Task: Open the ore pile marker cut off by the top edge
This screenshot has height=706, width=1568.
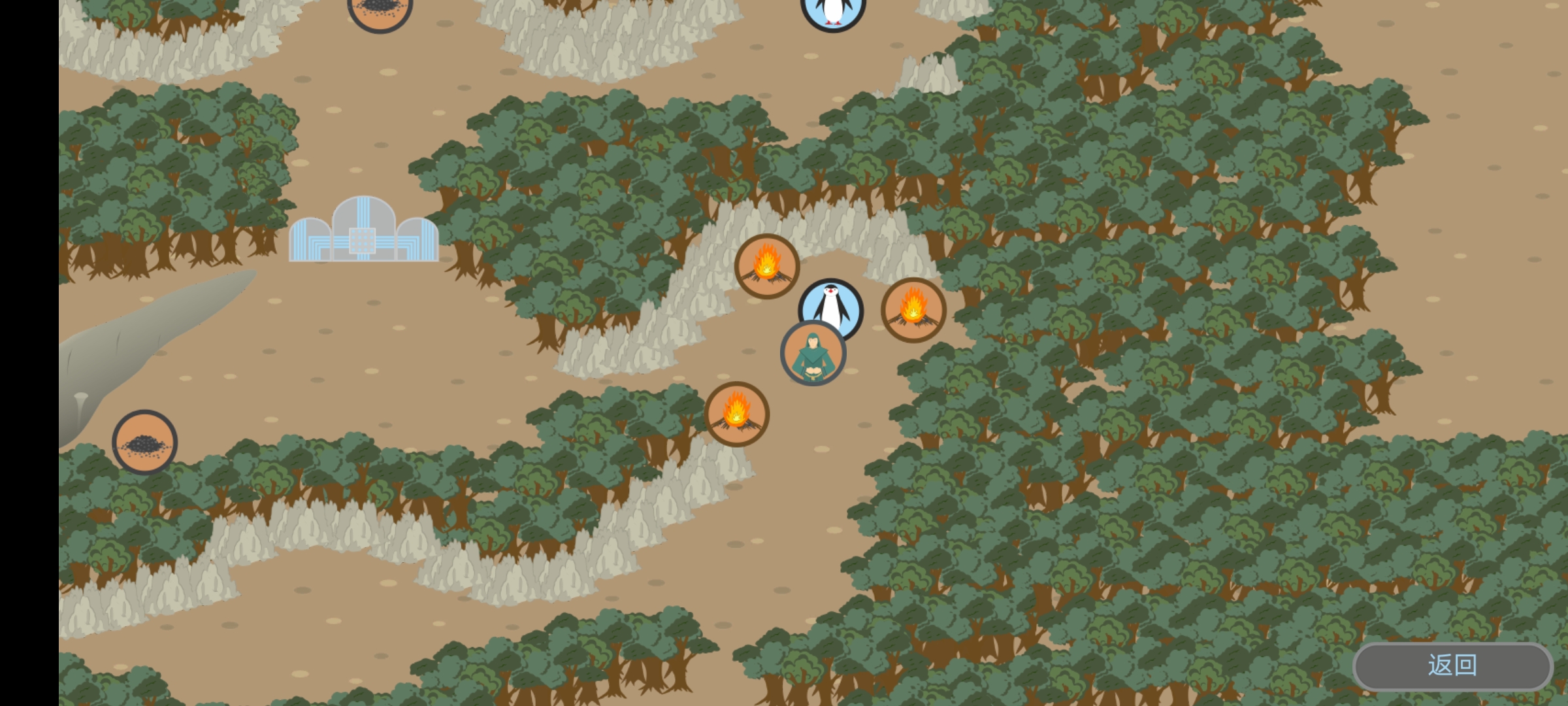Action: [x=380, y=10]
